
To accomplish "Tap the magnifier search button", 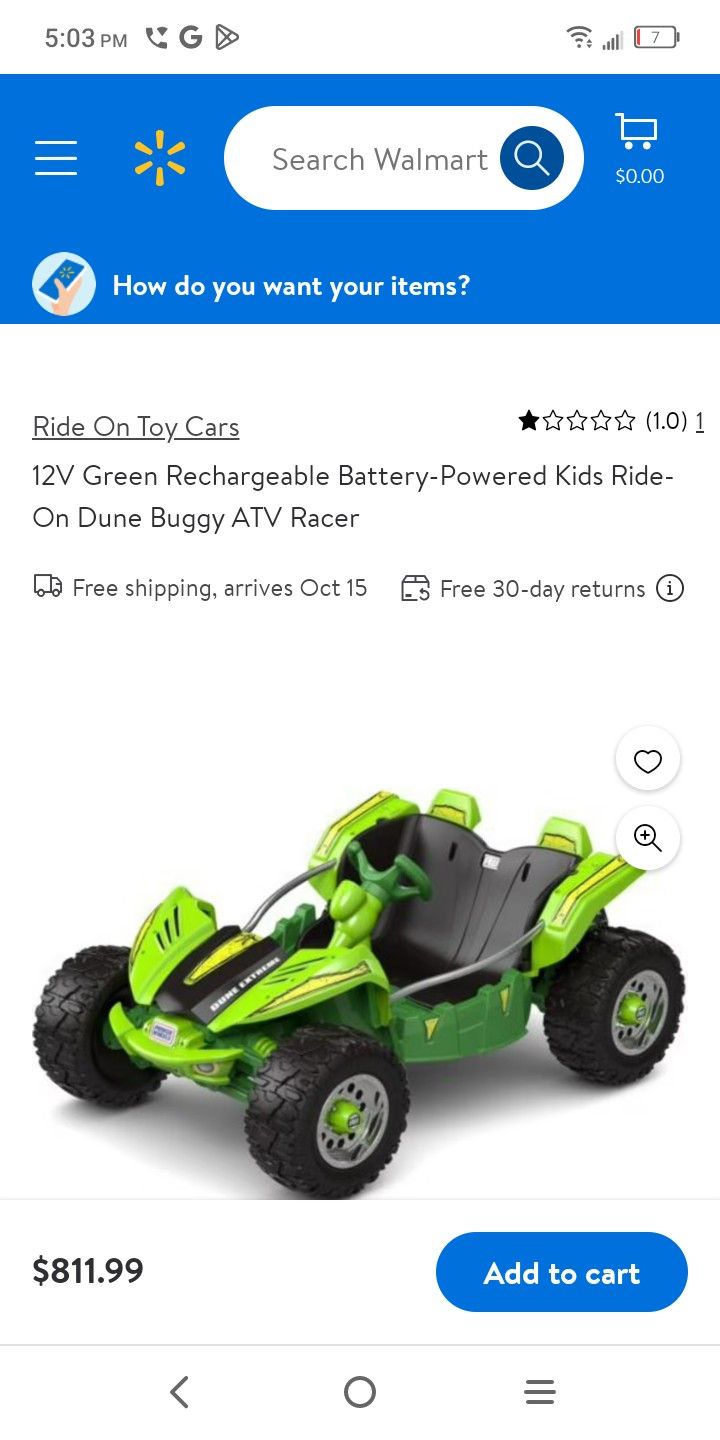I will (531, 158).
